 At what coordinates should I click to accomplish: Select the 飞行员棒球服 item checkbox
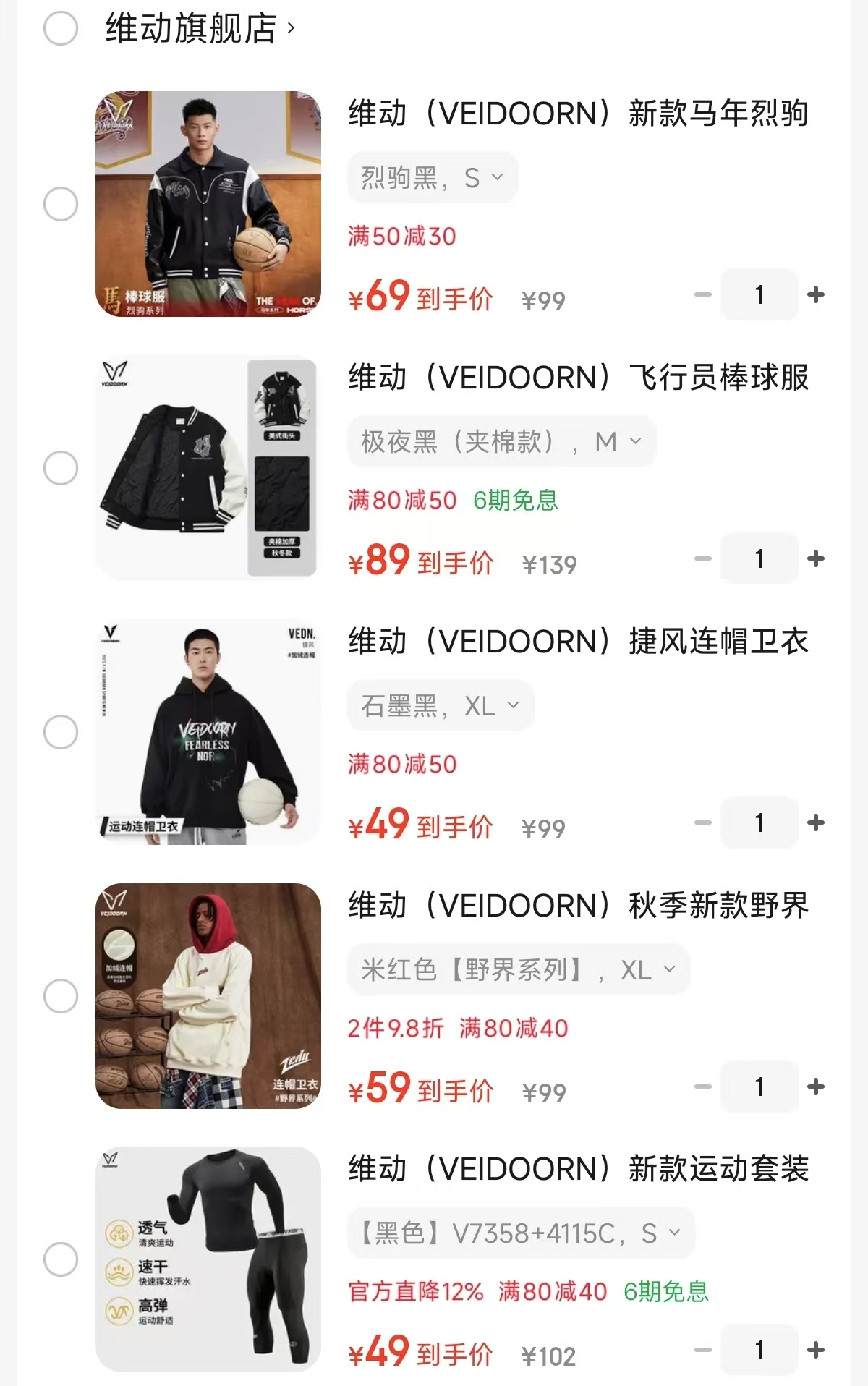61,468
